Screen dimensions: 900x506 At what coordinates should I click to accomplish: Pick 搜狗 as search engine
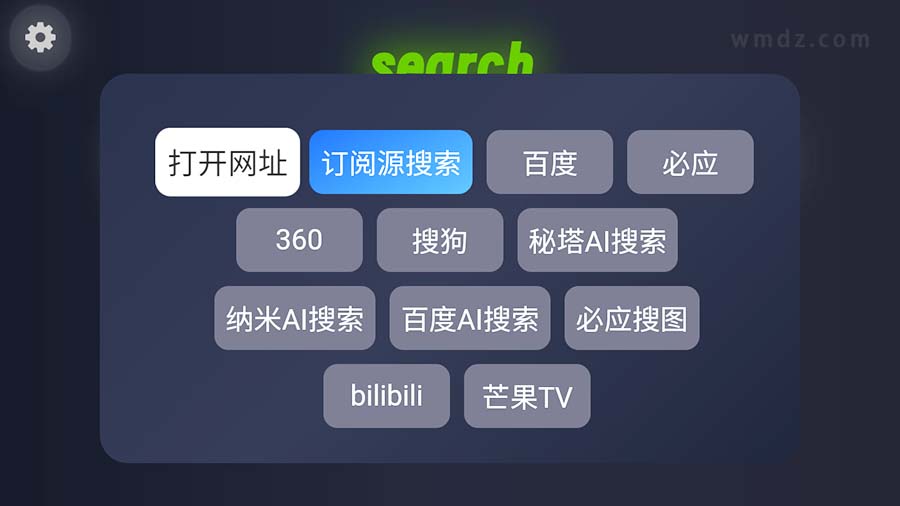[440, 240]
